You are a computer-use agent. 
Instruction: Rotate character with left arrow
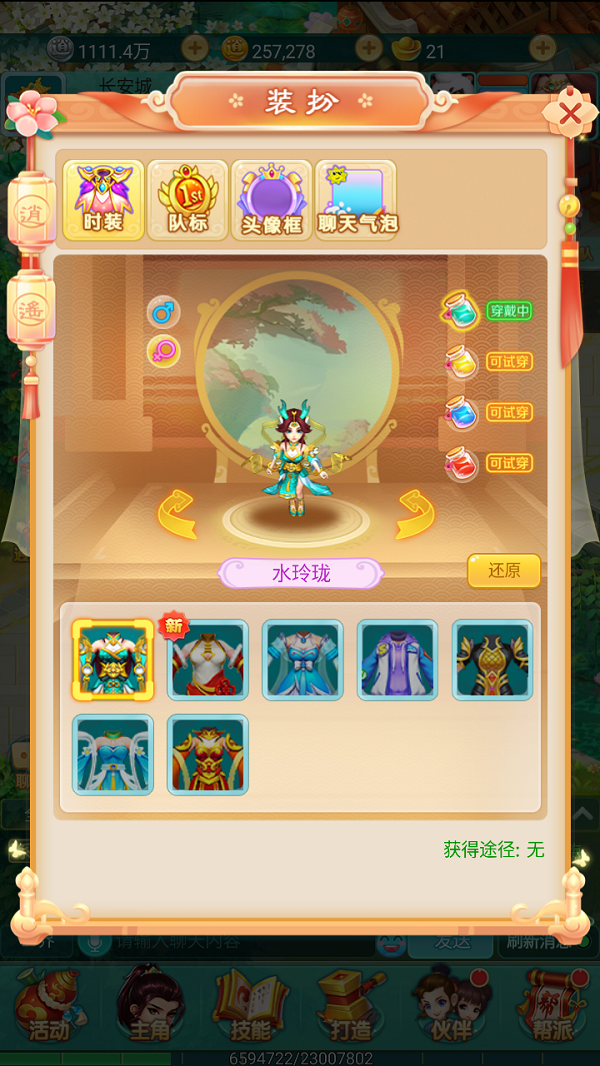[x=176, y=513]
